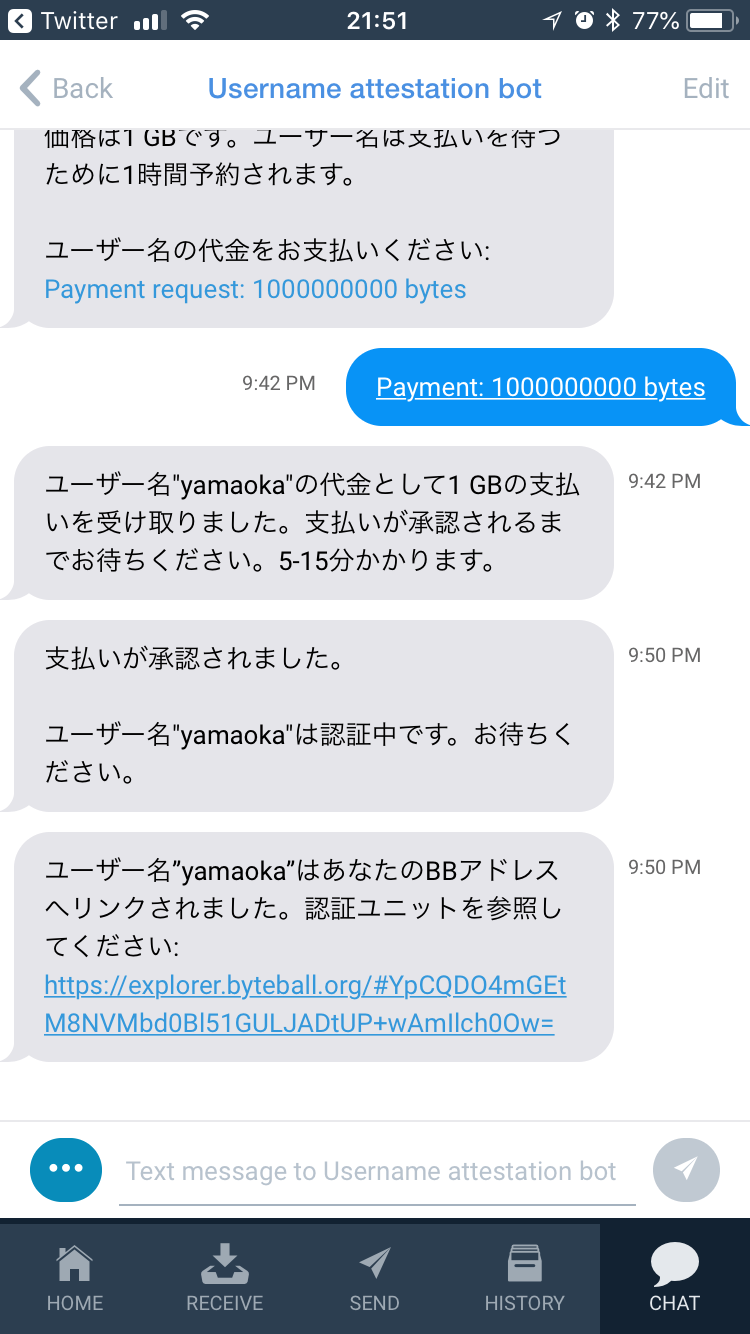Open the sent Payment 1000000000 bytes link
The width and height of the screenshot is (750, 1334).
point(540,388)
